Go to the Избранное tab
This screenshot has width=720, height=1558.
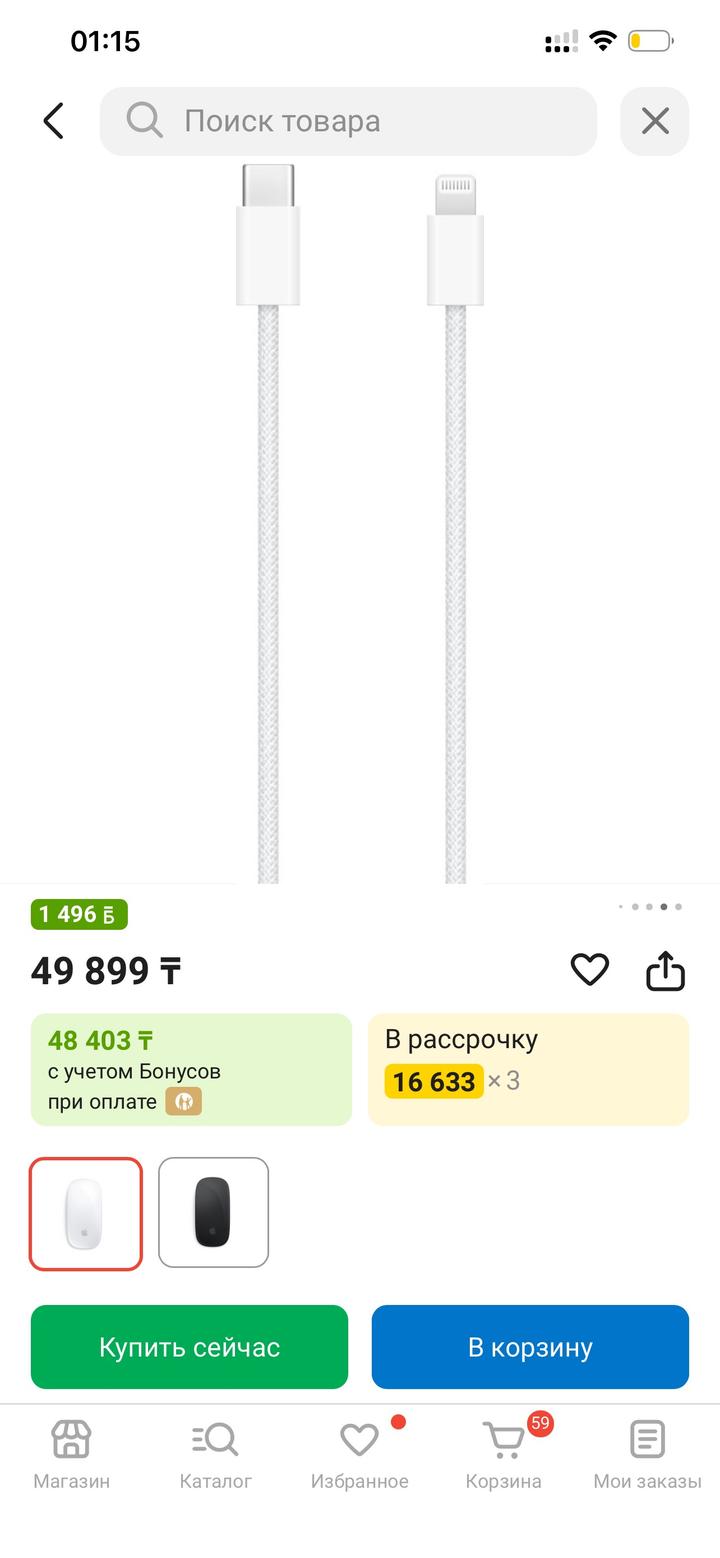coord(359,1455)
